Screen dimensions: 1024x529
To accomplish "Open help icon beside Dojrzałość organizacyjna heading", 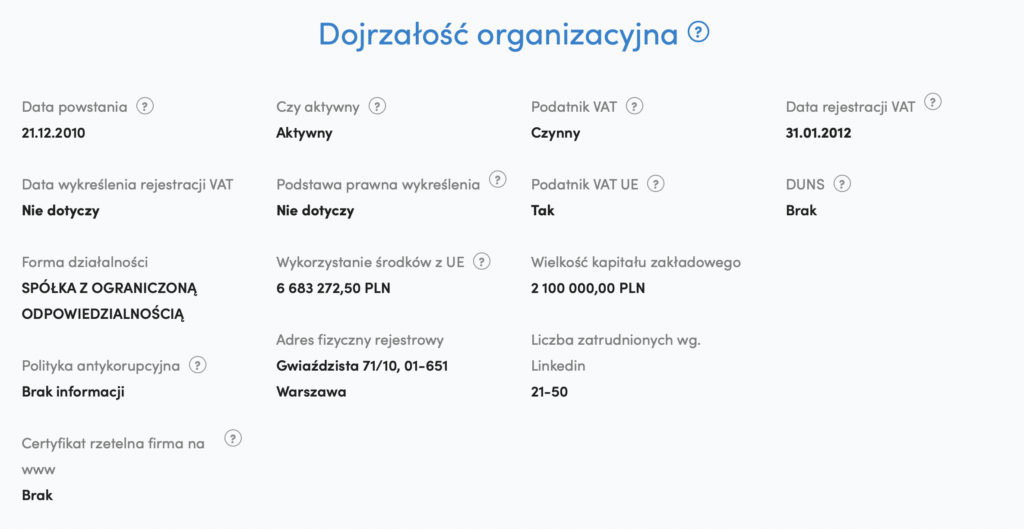I will [x=699, y=32].
